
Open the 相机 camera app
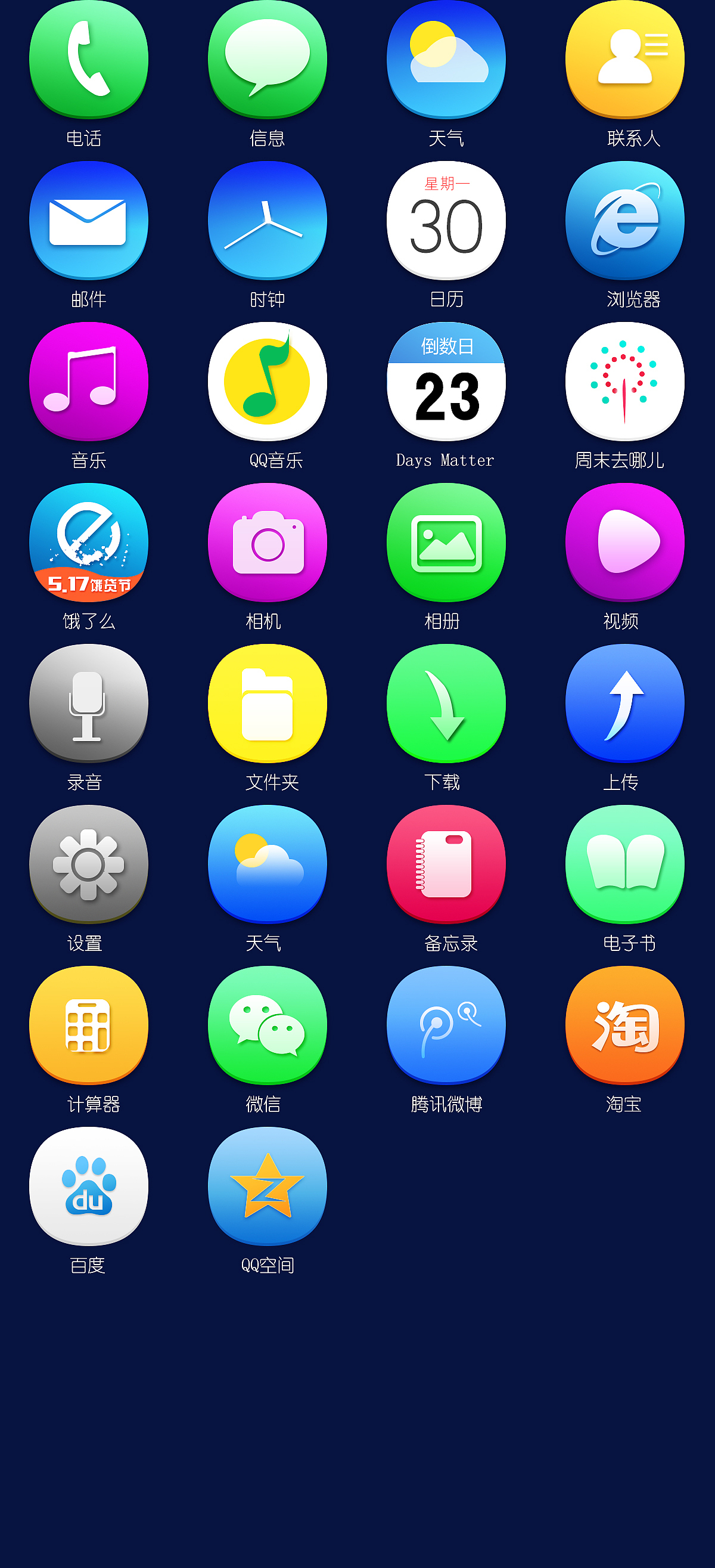pyautogui.click(x=266, y=544)
